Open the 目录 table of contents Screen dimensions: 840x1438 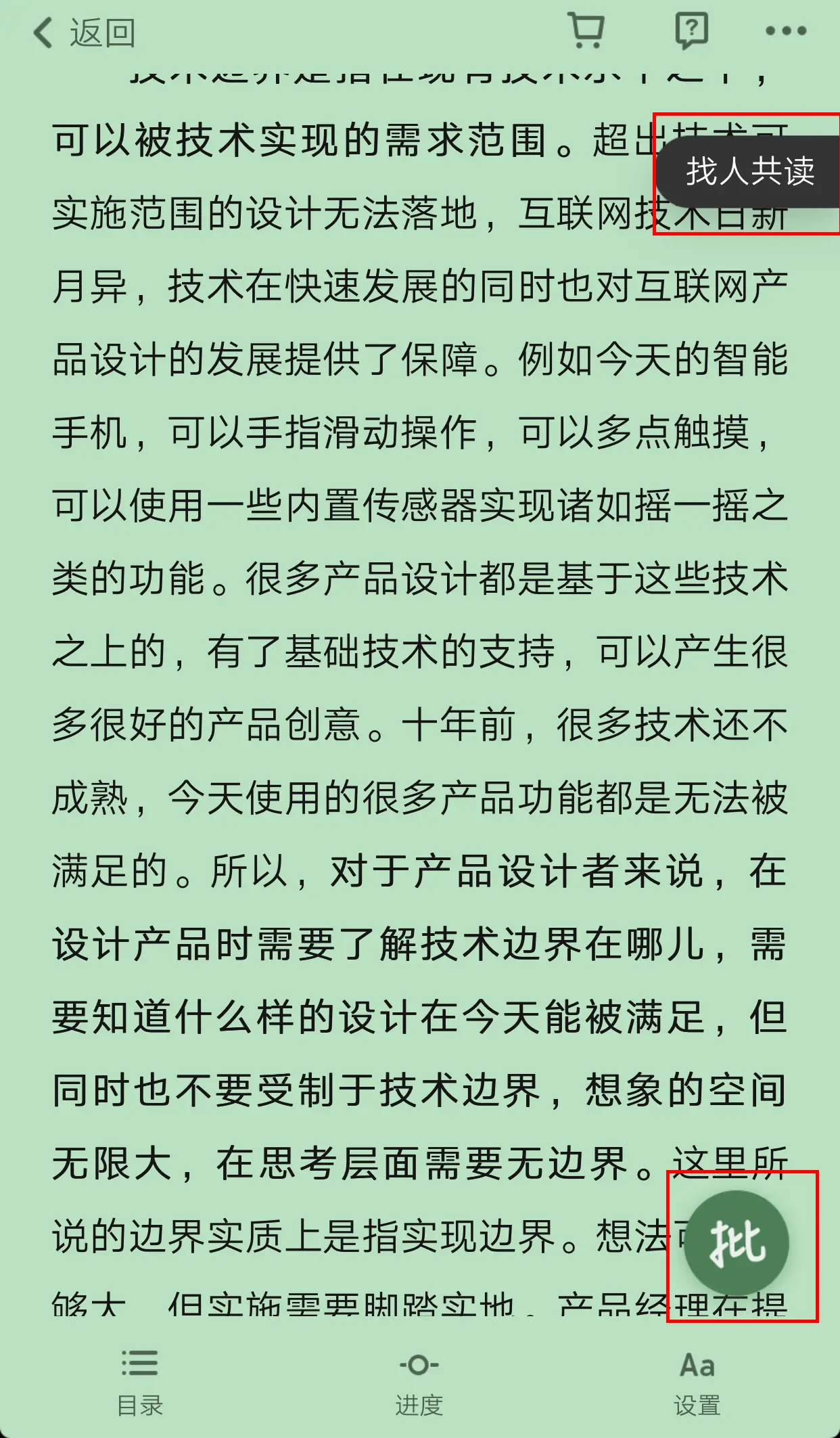pos(140,1383)
